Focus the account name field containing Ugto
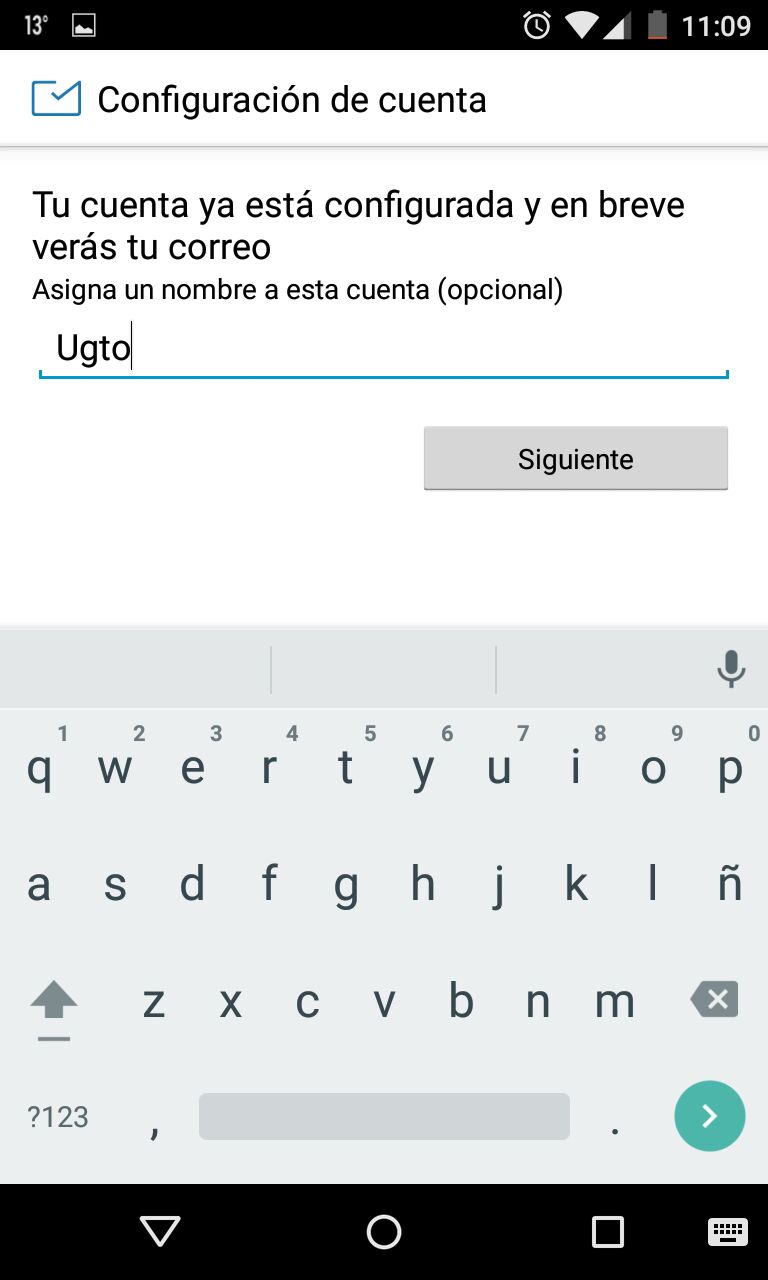This screenshot has width=768, height=1280. pos(383,349)
